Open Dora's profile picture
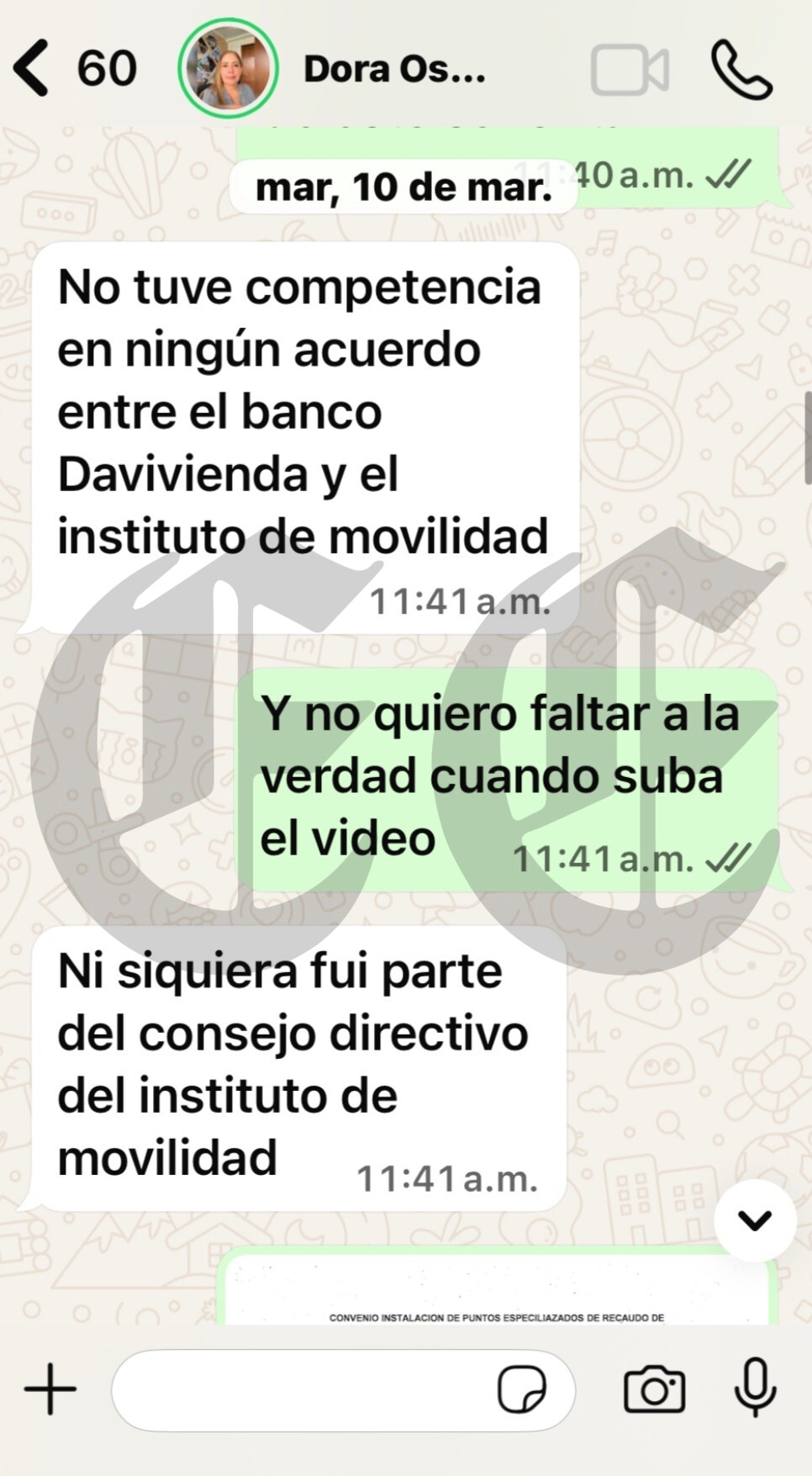 (229, 71)
